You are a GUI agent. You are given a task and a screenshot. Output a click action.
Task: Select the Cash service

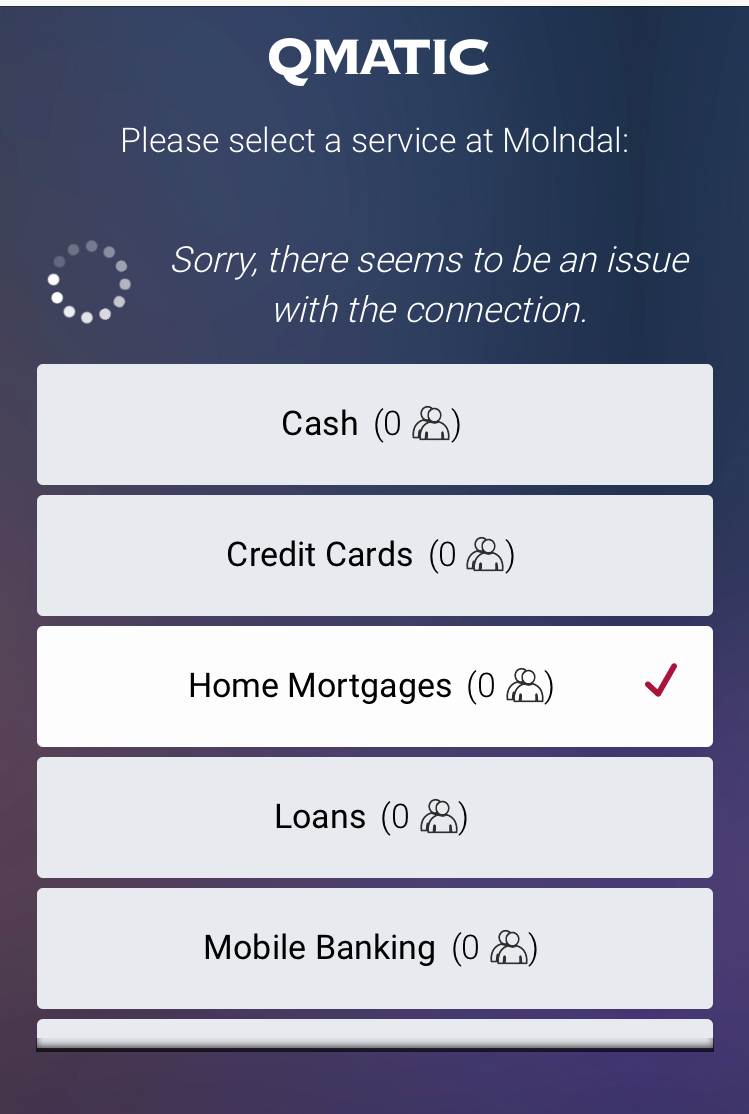tap(374, 424)
